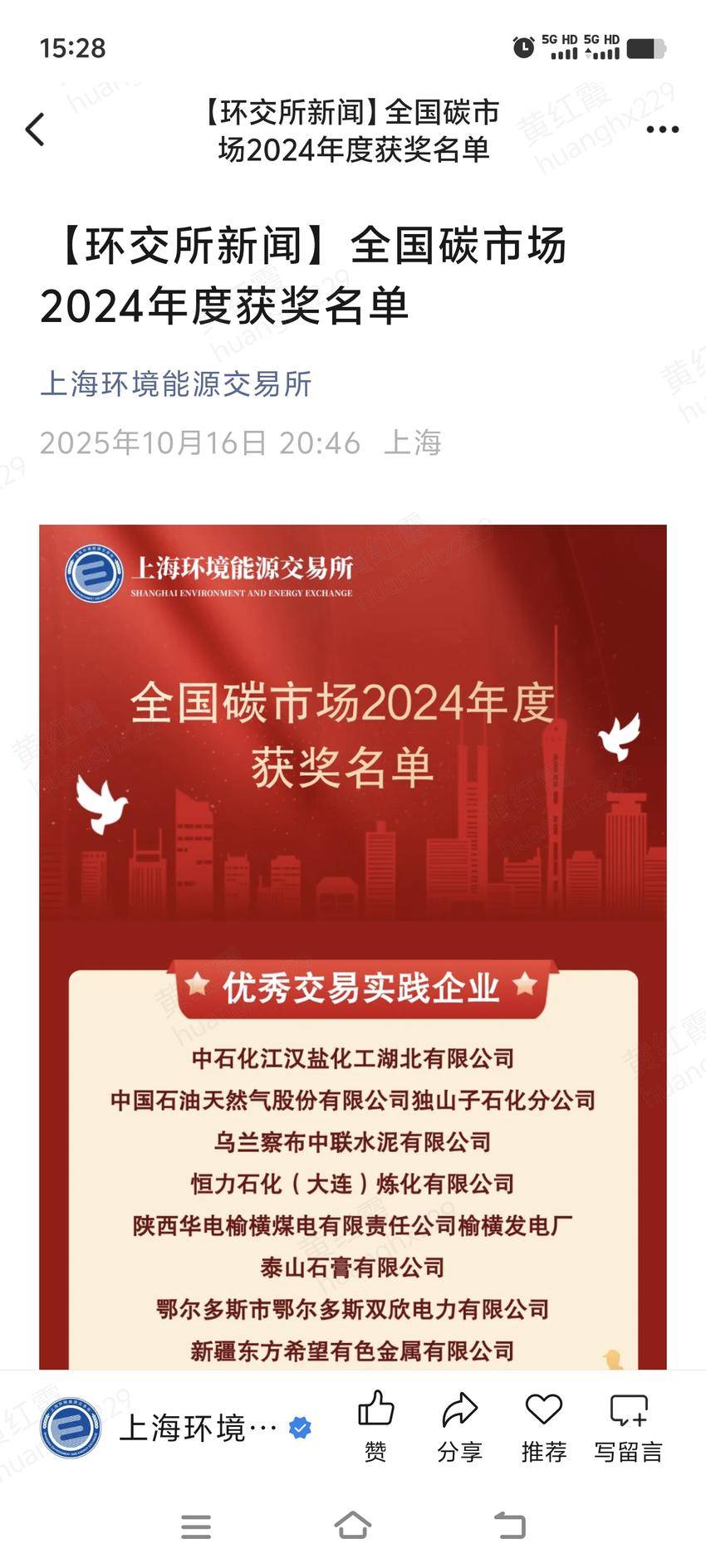Screen dimensions: 706x1568
Task: Open the three-dot overflow menu
Action: point(662,129)
